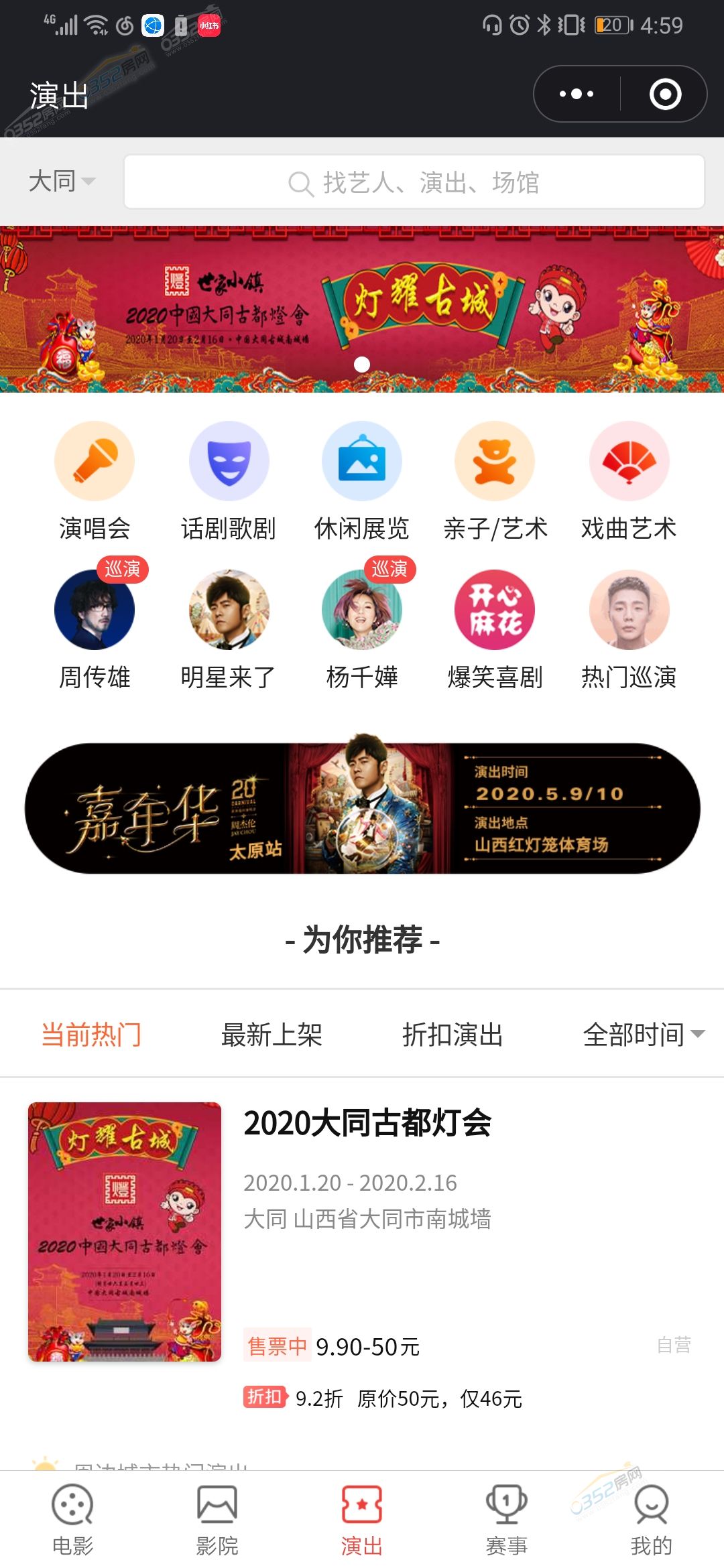The width and height of the screenshot is (724, 1568).
Task: Open the mini program more options menu
Action: click(x=577, y=94)
